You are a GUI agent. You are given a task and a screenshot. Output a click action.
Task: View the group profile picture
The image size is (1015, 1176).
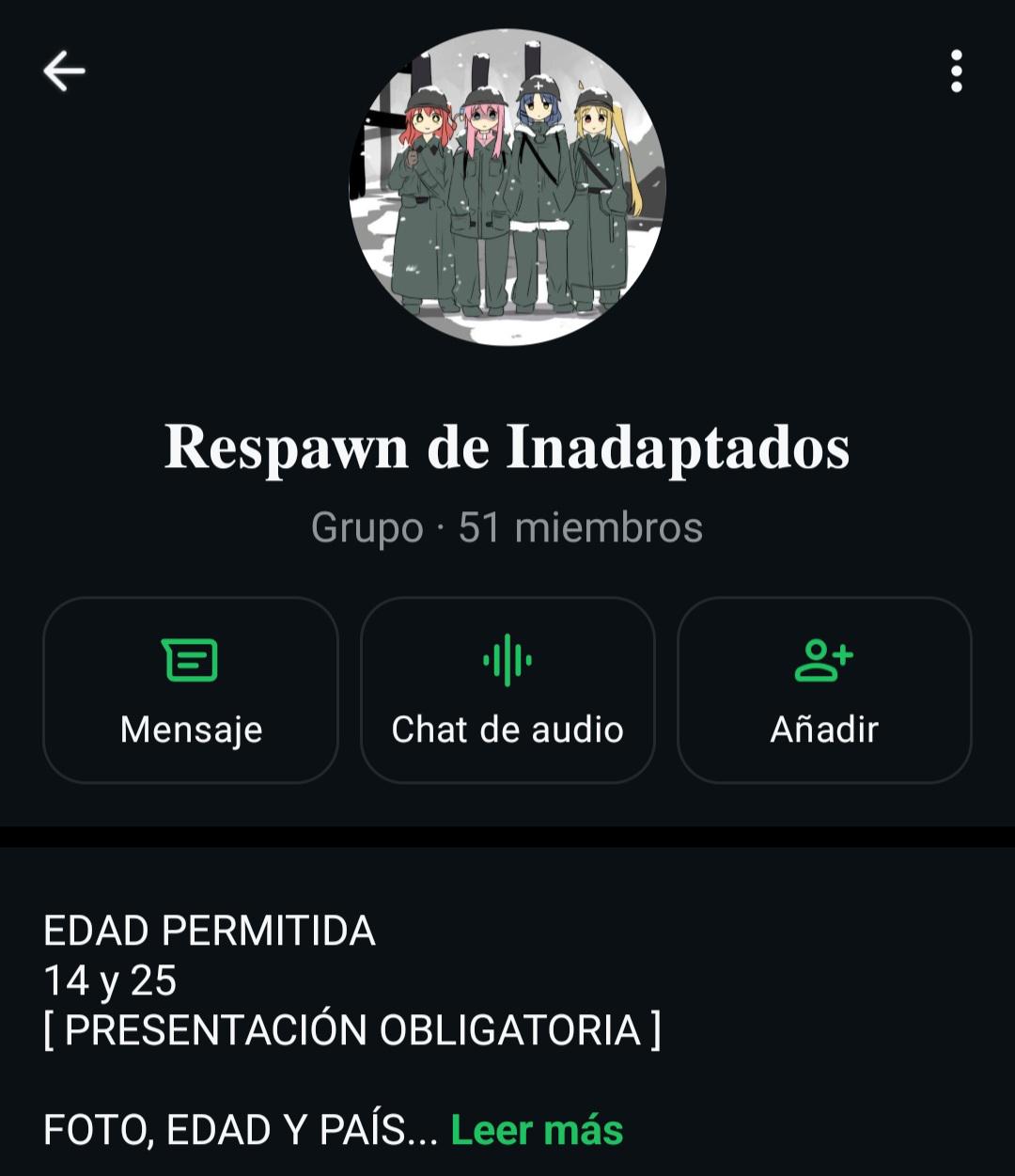(x=507, y=187)
